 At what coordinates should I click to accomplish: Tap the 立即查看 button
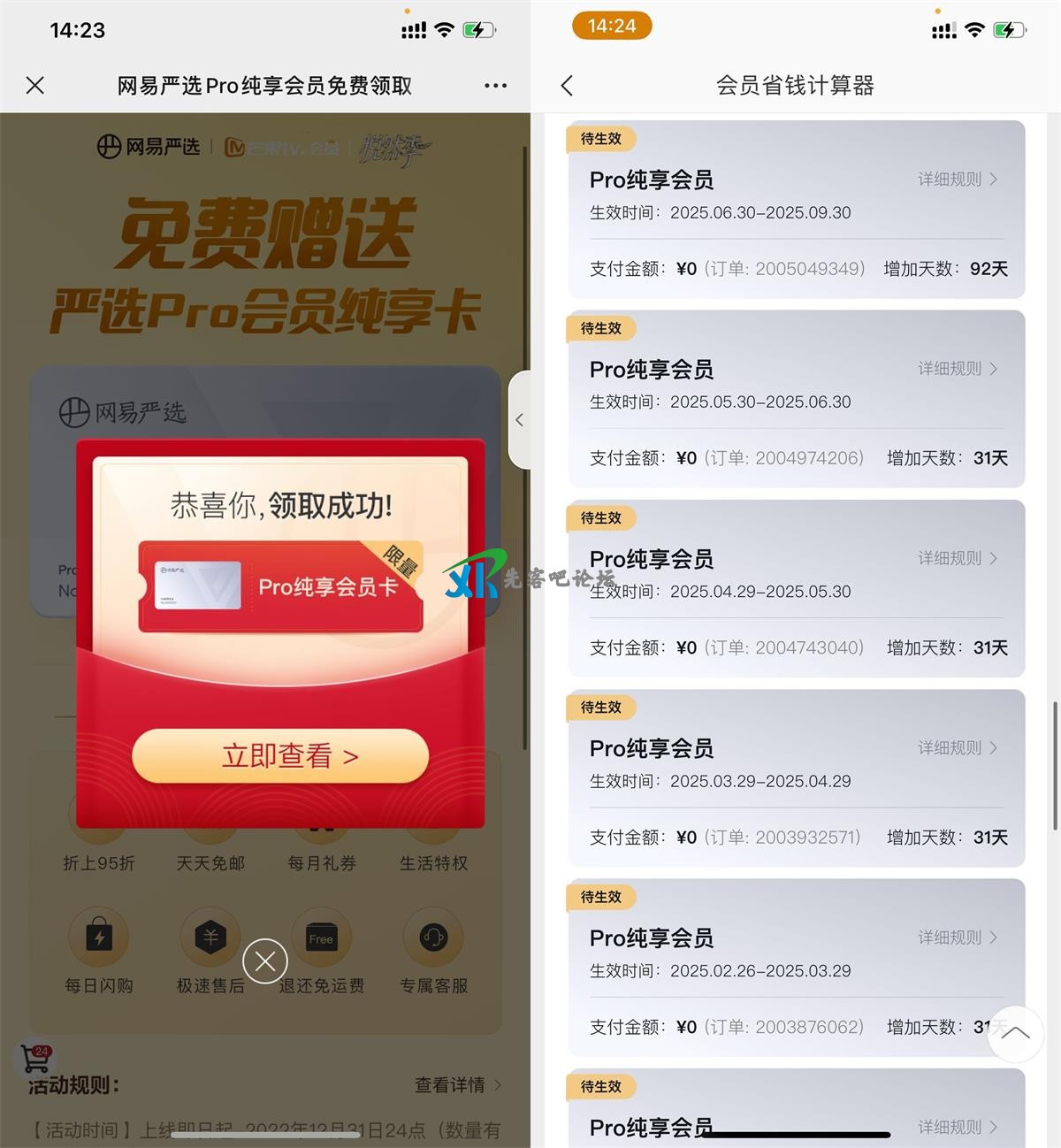280,756
